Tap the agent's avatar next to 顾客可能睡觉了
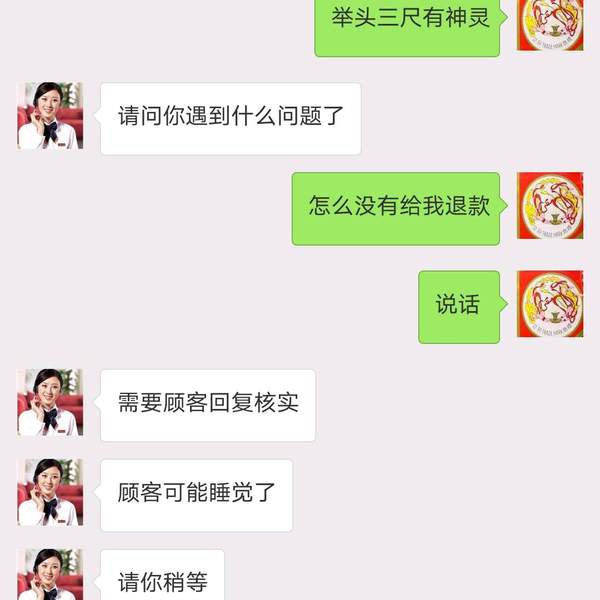The height and width of the screenshot is (600, 600). click(x=50, y=492)
